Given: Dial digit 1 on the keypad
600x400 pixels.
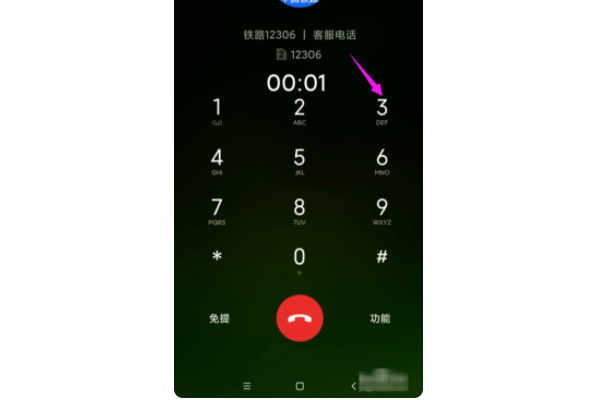Looking at the screenshot, I should click(x=217, y=110).
